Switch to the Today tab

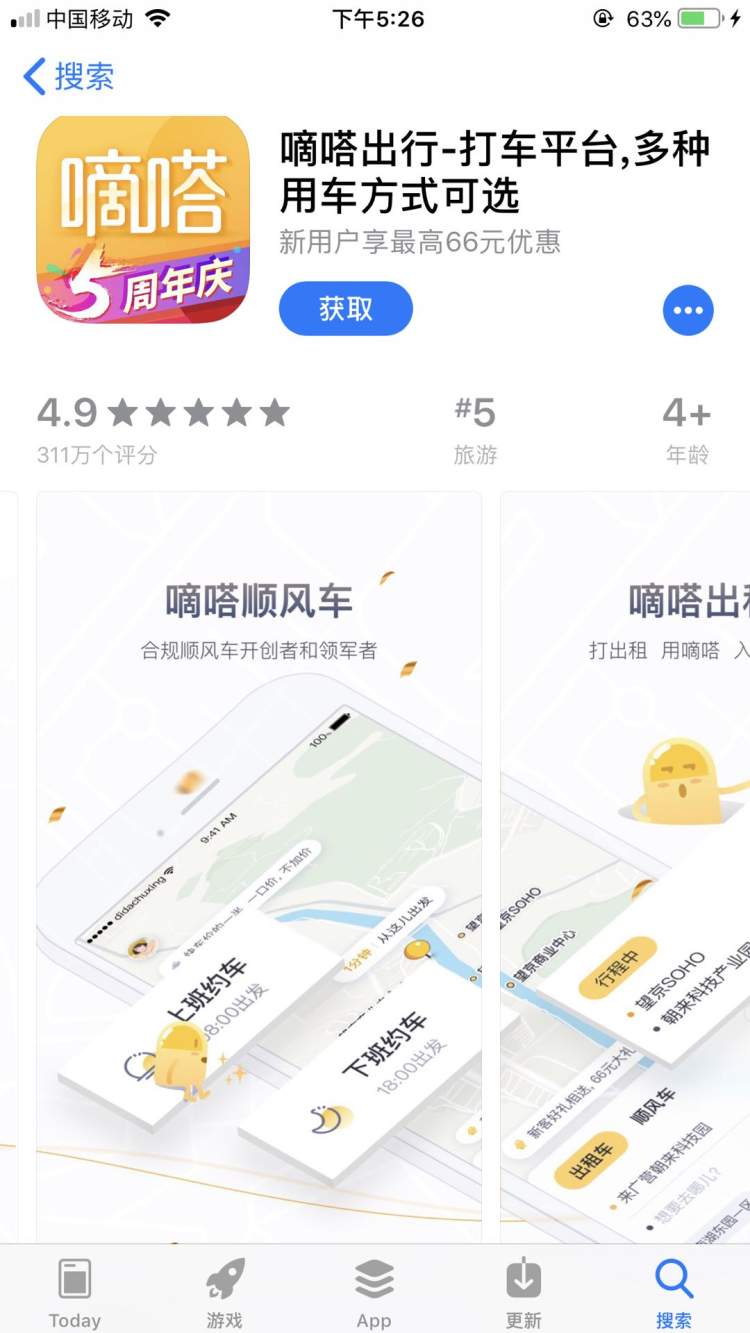point(75,1292)
